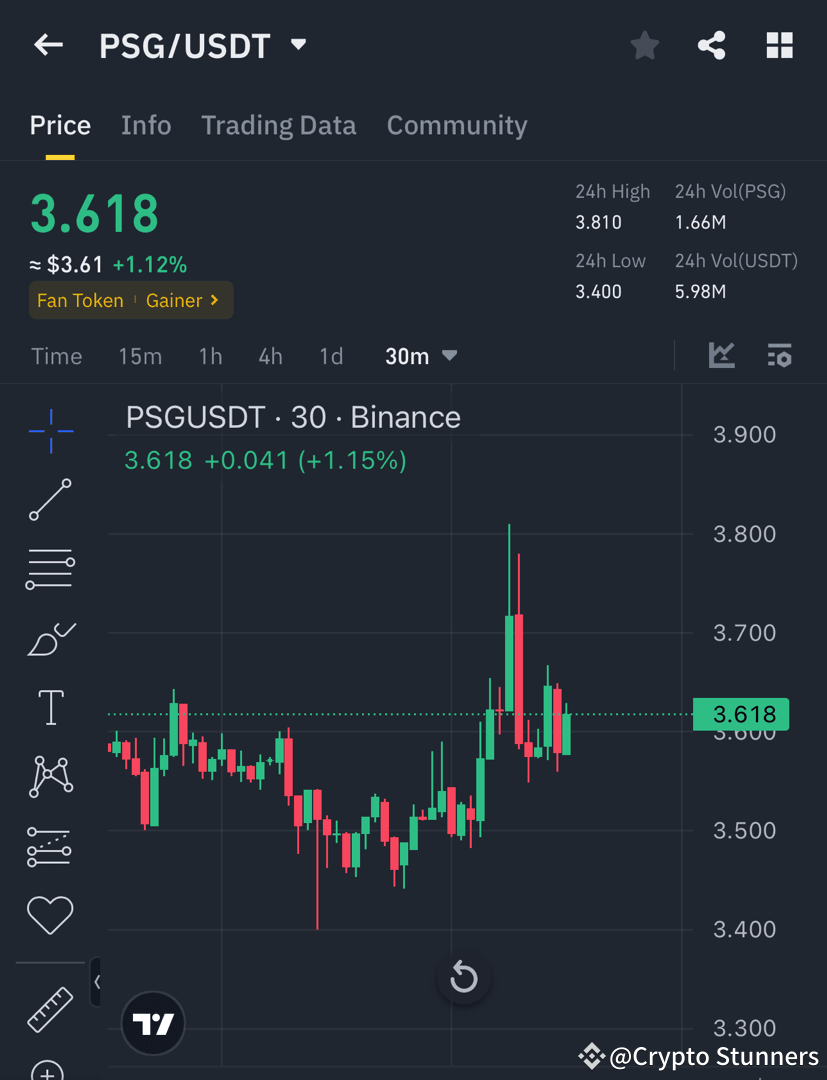Expand the PSG/USDT pair selector
827x1080 pixels.
tap(297, 45)
